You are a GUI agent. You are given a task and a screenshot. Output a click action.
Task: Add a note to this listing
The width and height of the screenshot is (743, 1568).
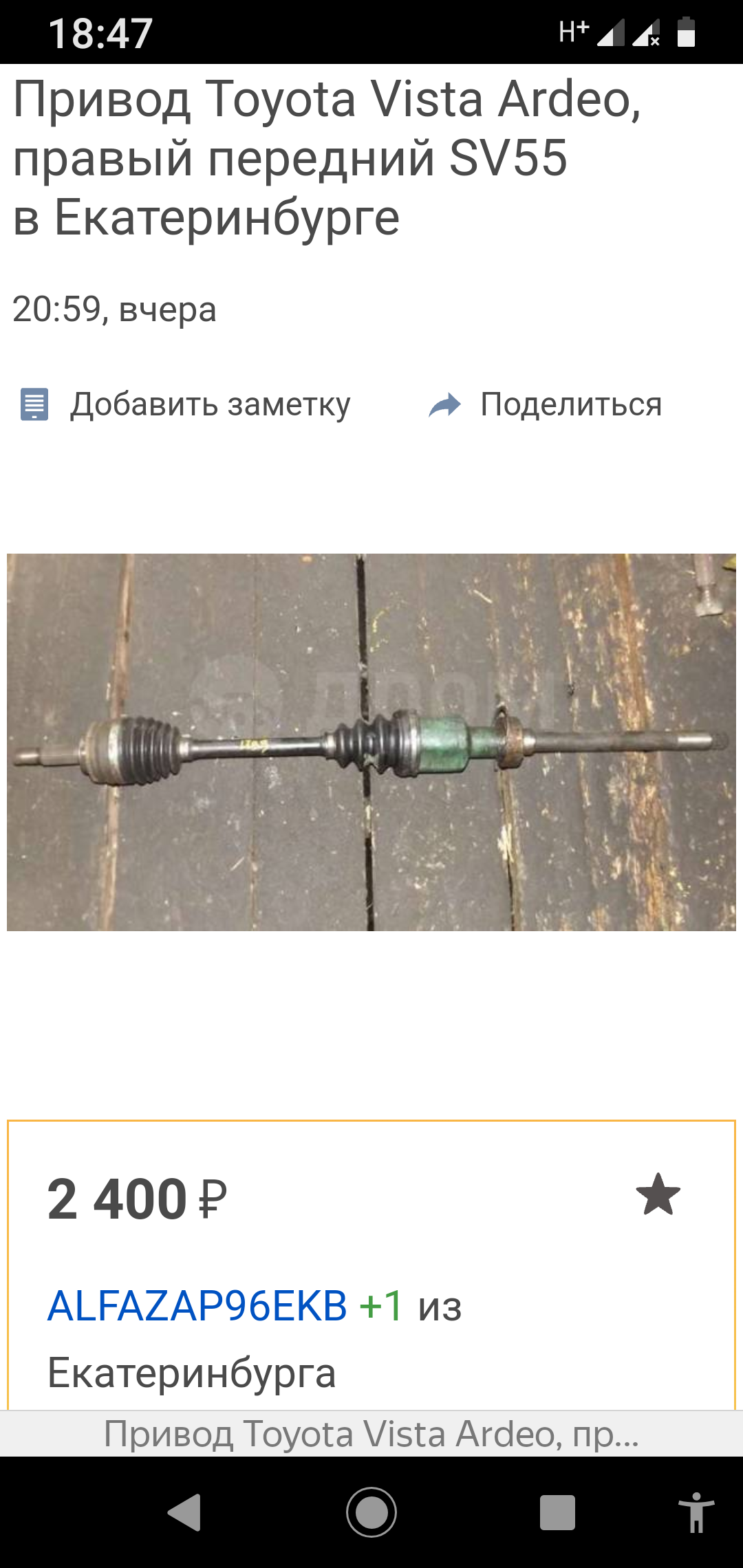tap(186, 404)
